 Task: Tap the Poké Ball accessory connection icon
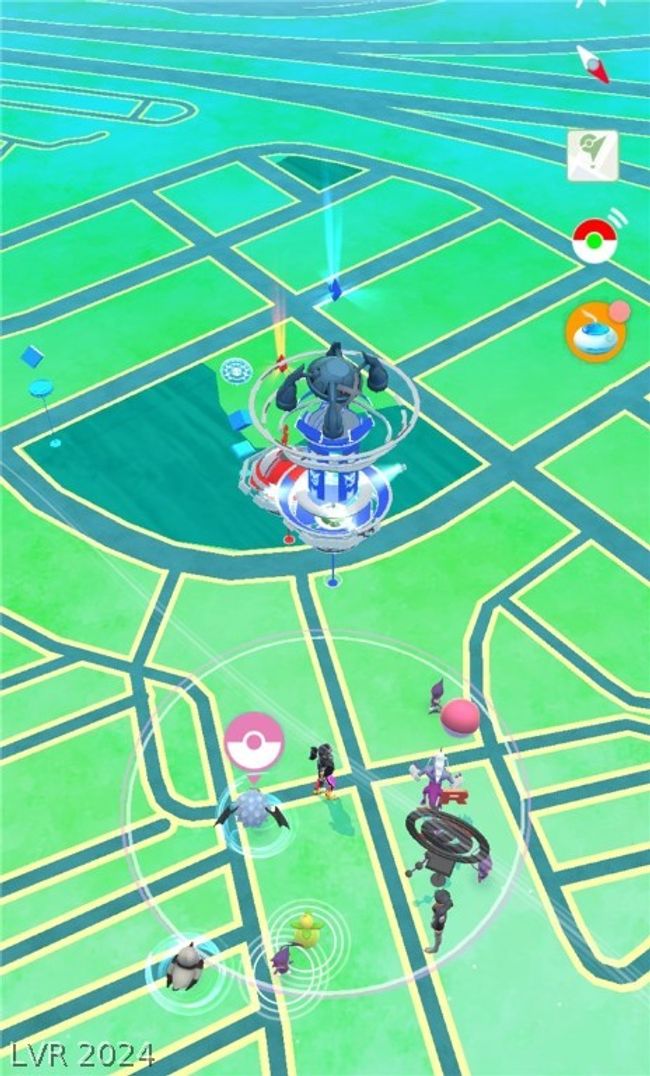(593, 240)
